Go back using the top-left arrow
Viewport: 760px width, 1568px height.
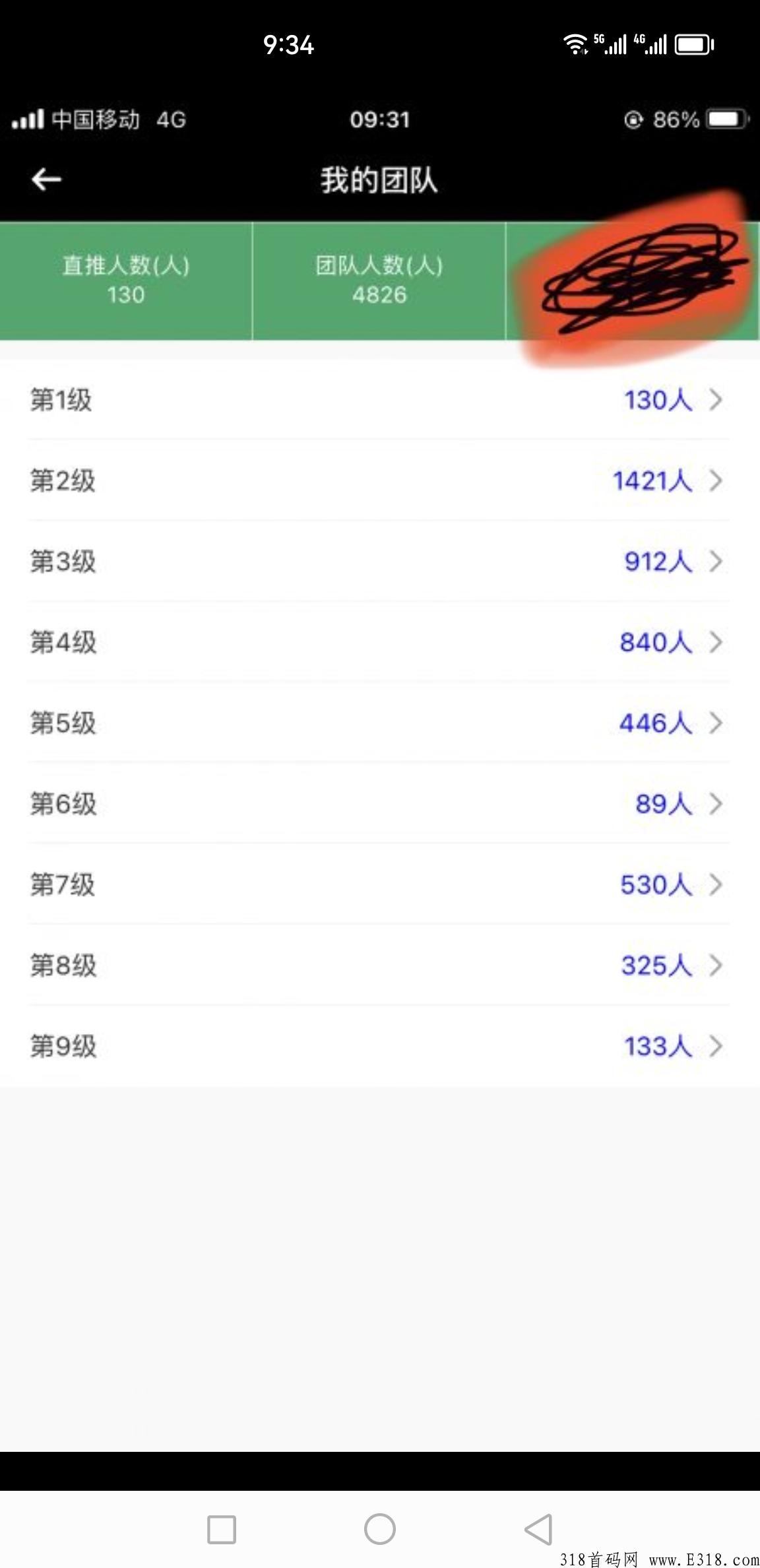pos(46,179)
